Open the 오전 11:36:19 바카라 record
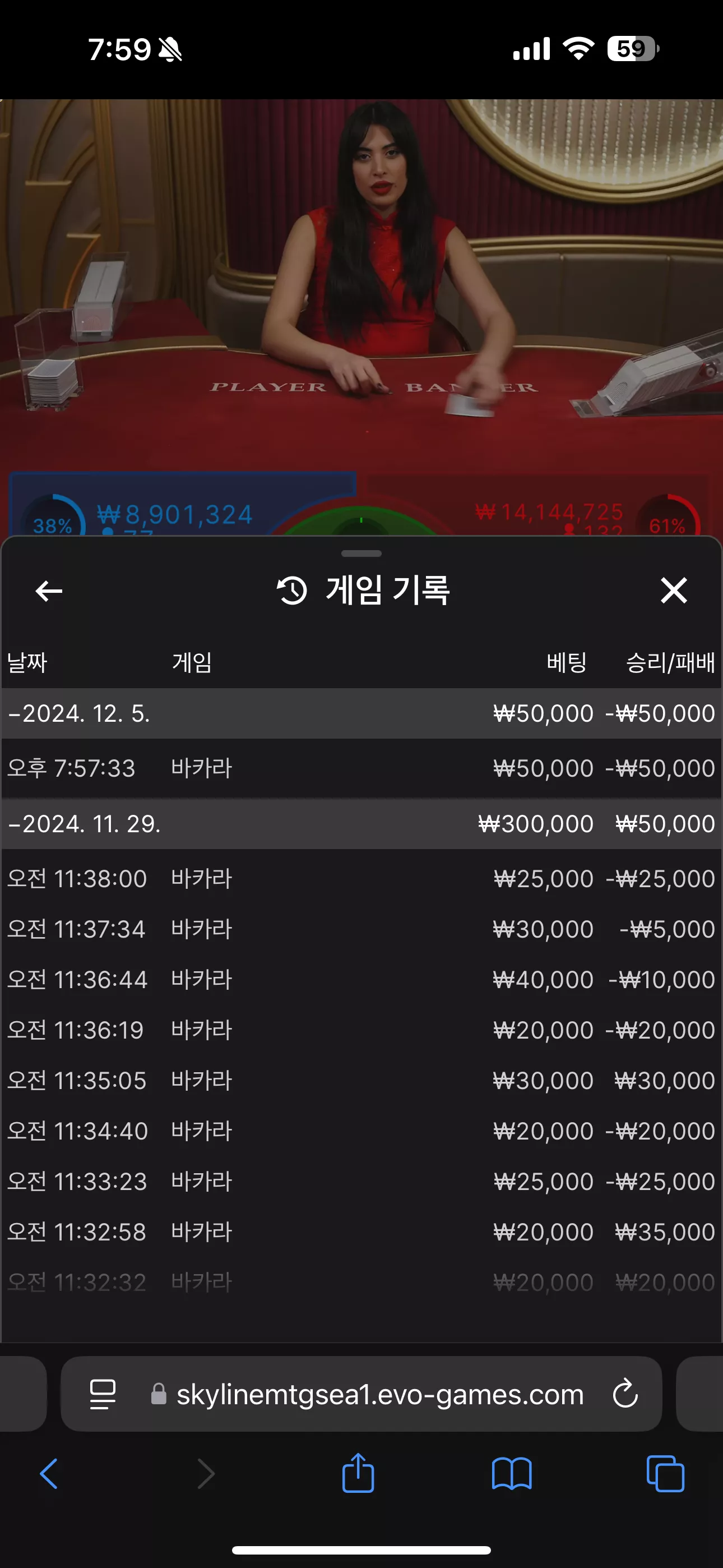 [x=361, y=1030]
